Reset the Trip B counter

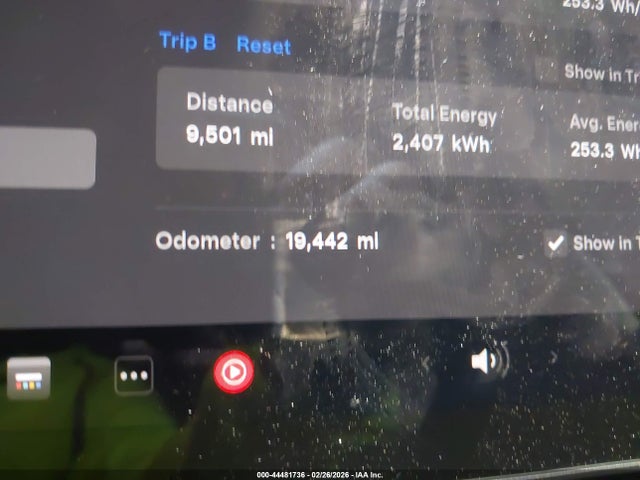pyautogui.click(x=264, y=45)
